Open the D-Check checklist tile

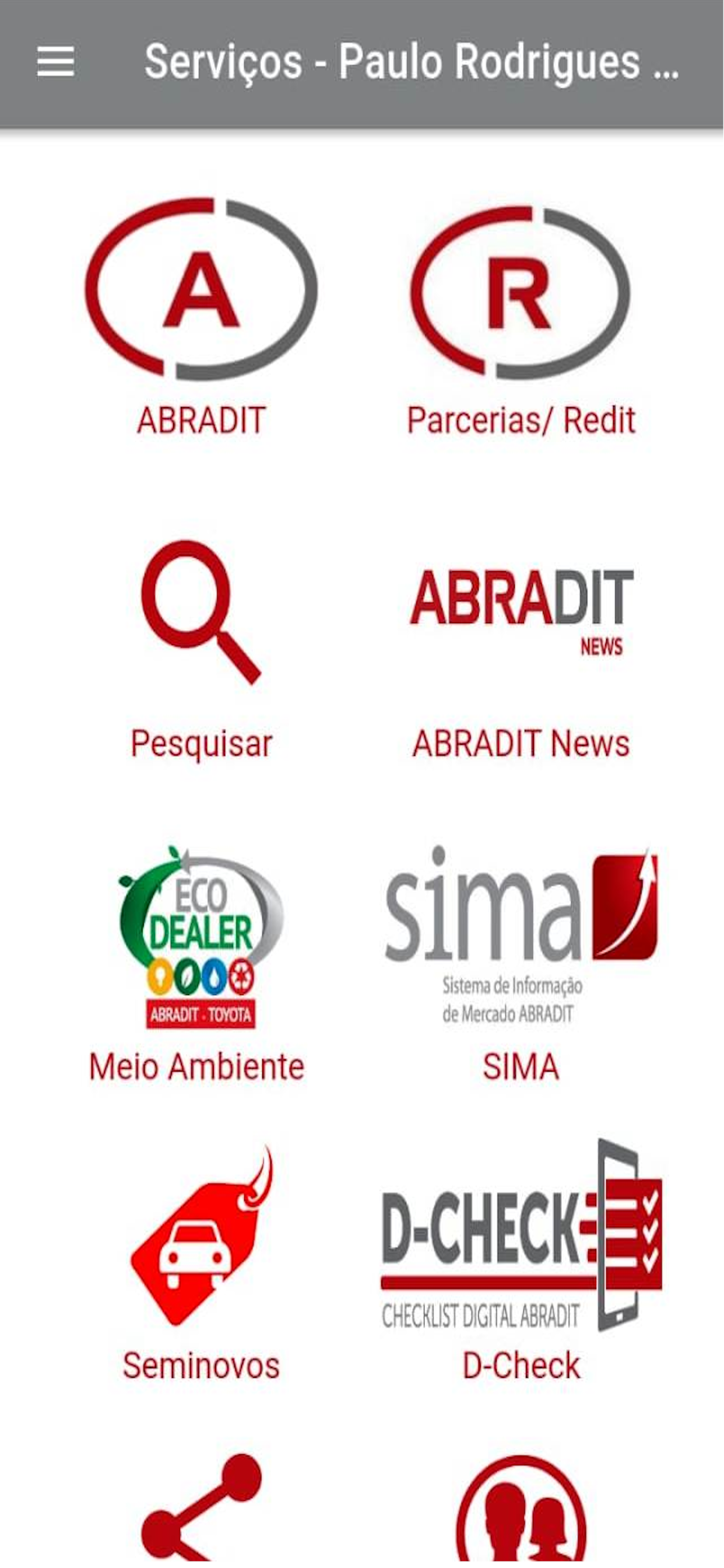(521, 1261)
